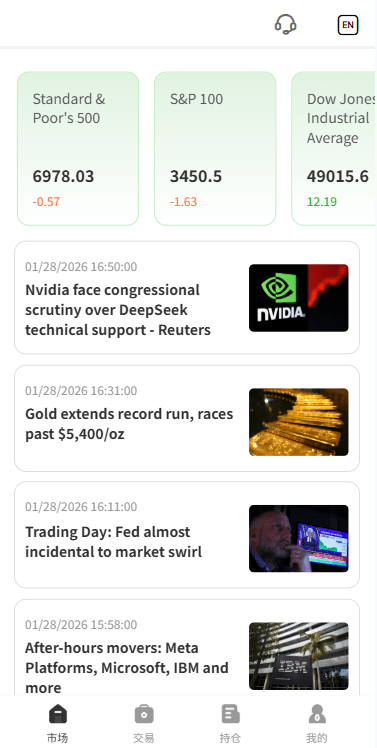Viewport: 377px width, 748px height.
Task: Open the S&P 100 index card
Action: (215, 148)
